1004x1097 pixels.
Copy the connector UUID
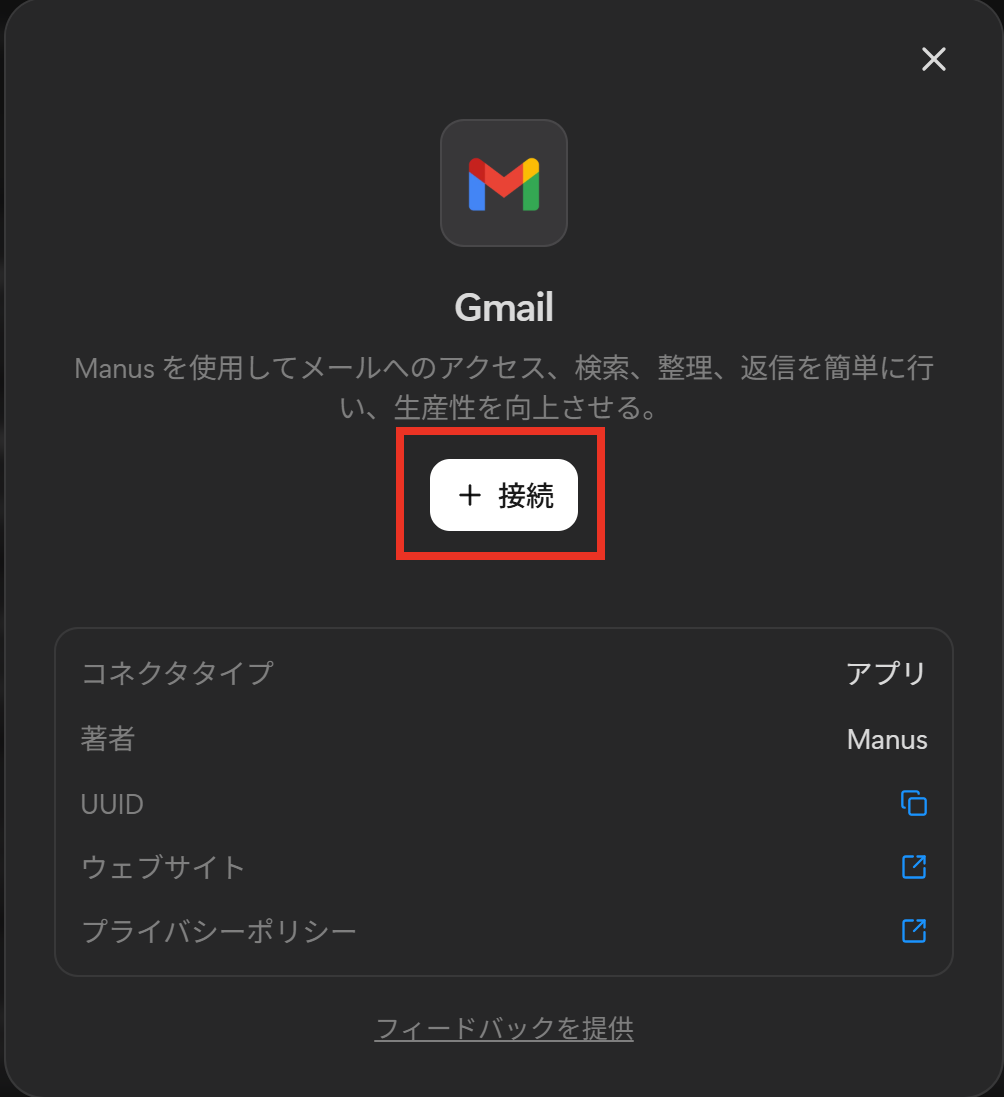(x=914, y=803)
